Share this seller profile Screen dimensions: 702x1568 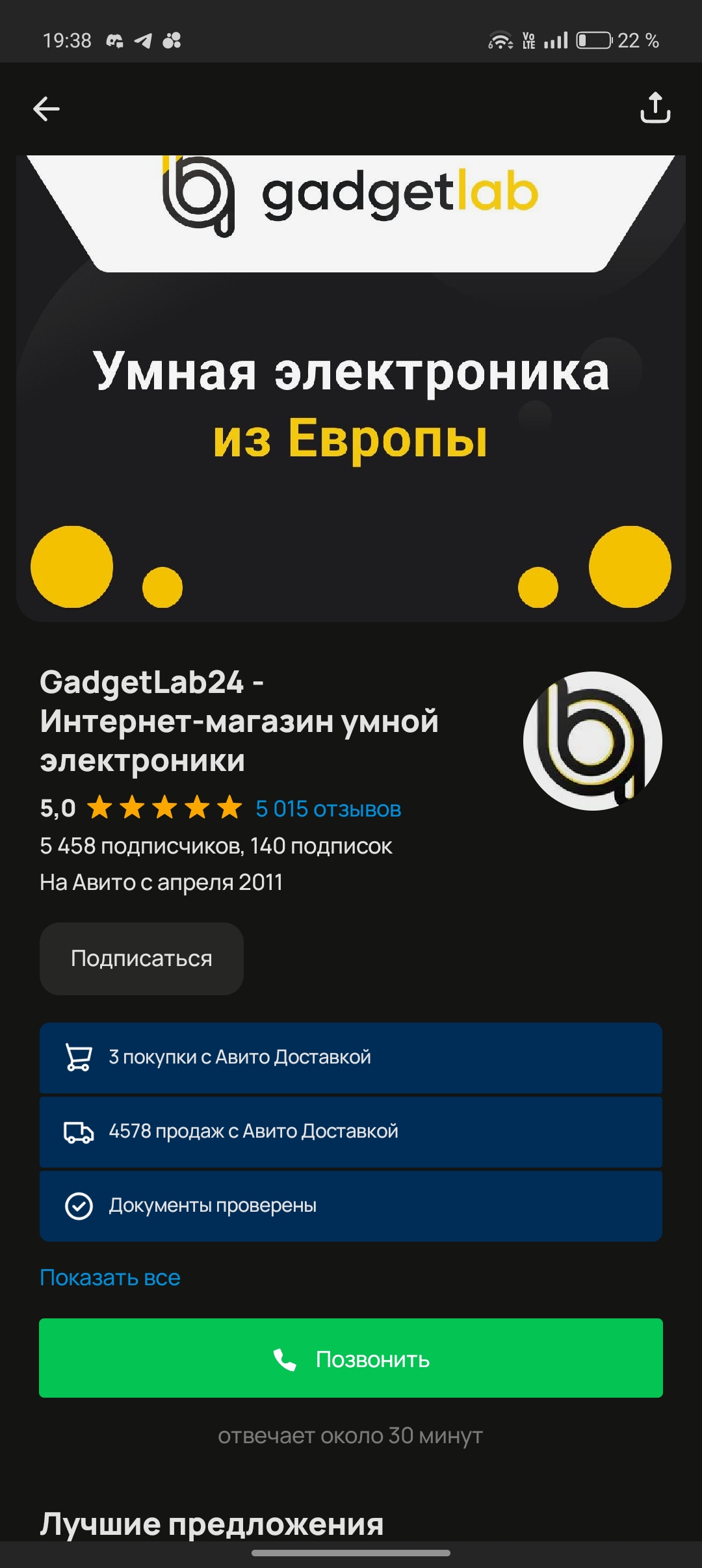click(x=655, y=108)
